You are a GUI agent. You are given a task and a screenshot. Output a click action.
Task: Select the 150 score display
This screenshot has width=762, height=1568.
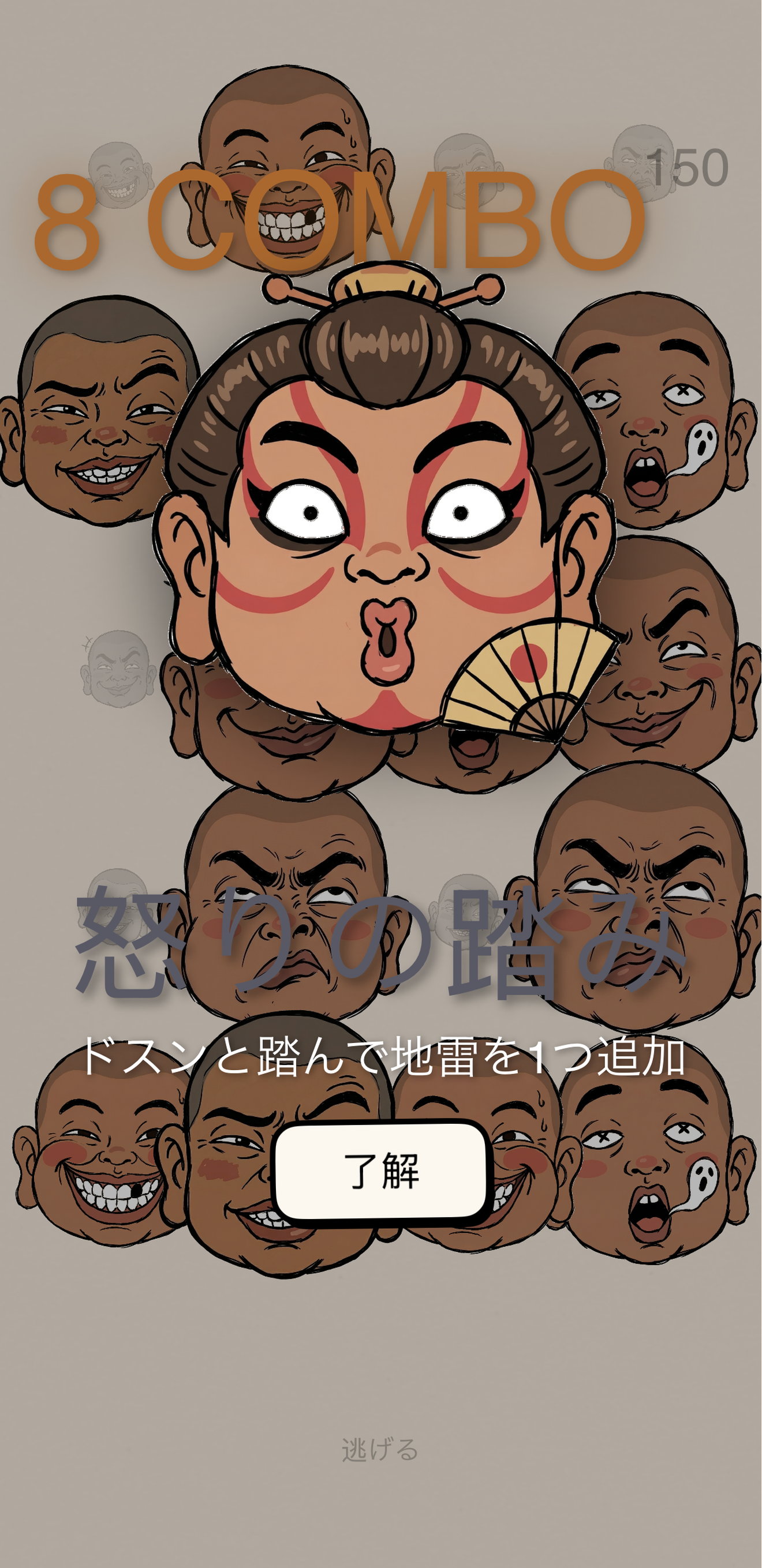692,167
